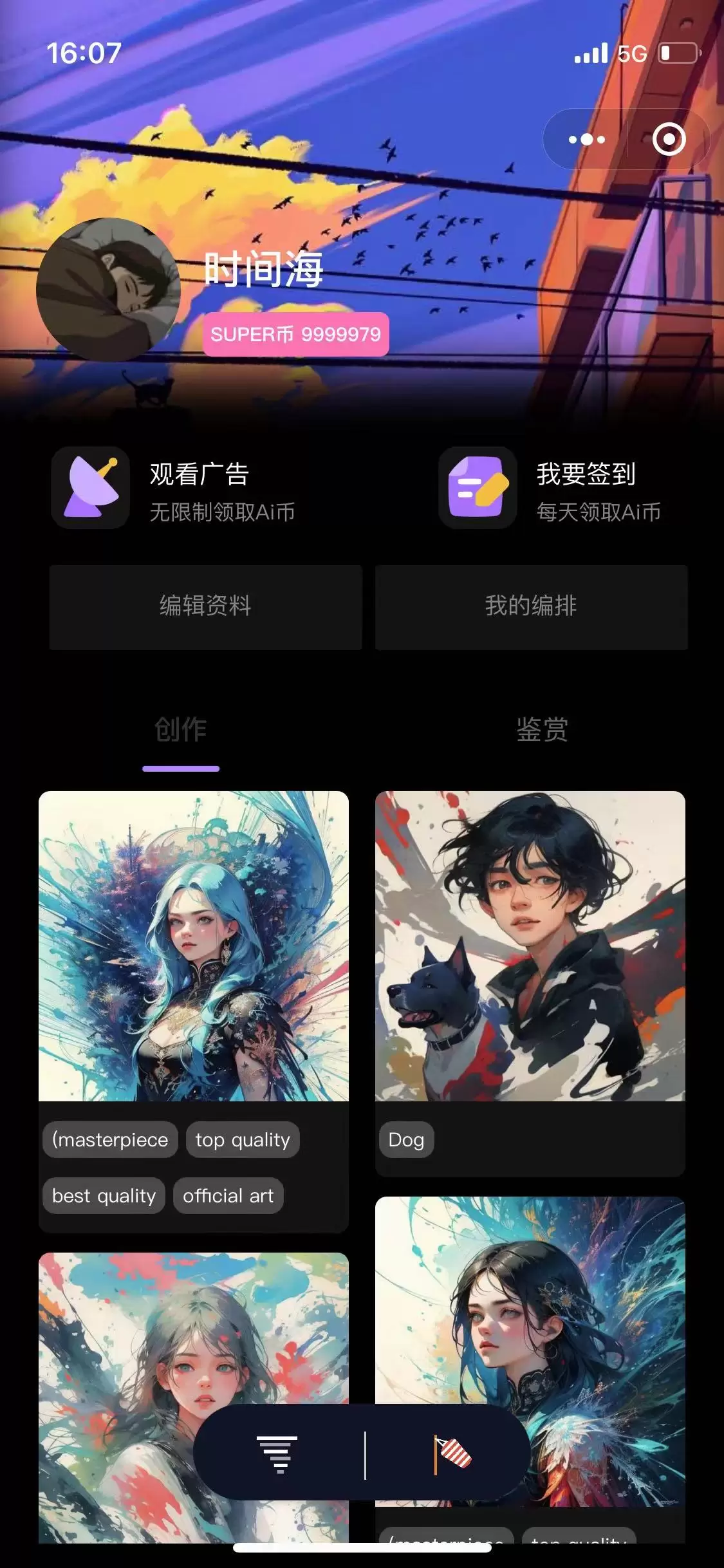Image resolution: width=724 pixels, height=1568 pixels.
Task: Tap the official art tag chip
Action: point(228,1196)
